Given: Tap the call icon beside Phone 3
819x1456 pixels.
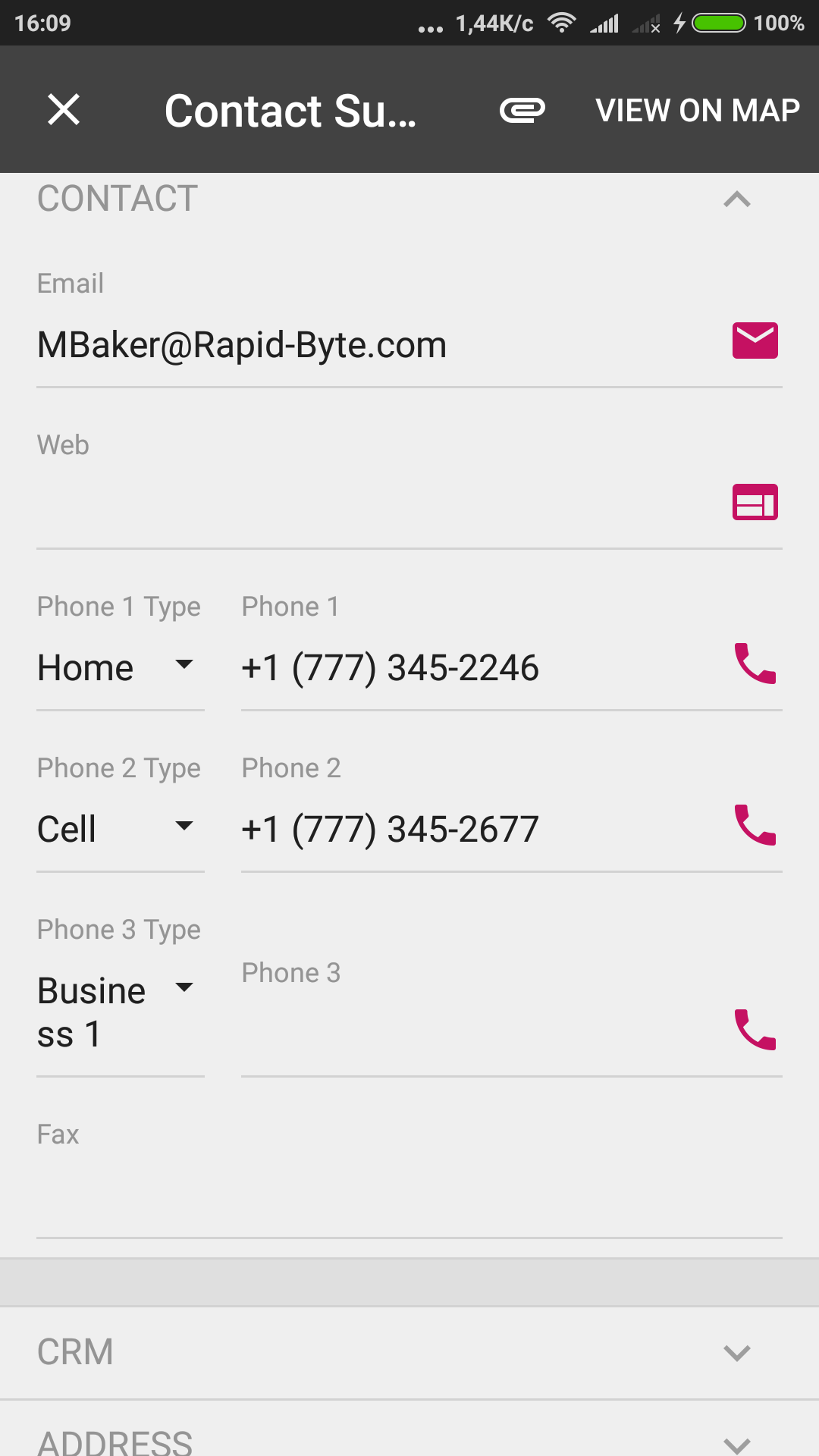Looking at the screenshot, I should (x=755, y=1030).
